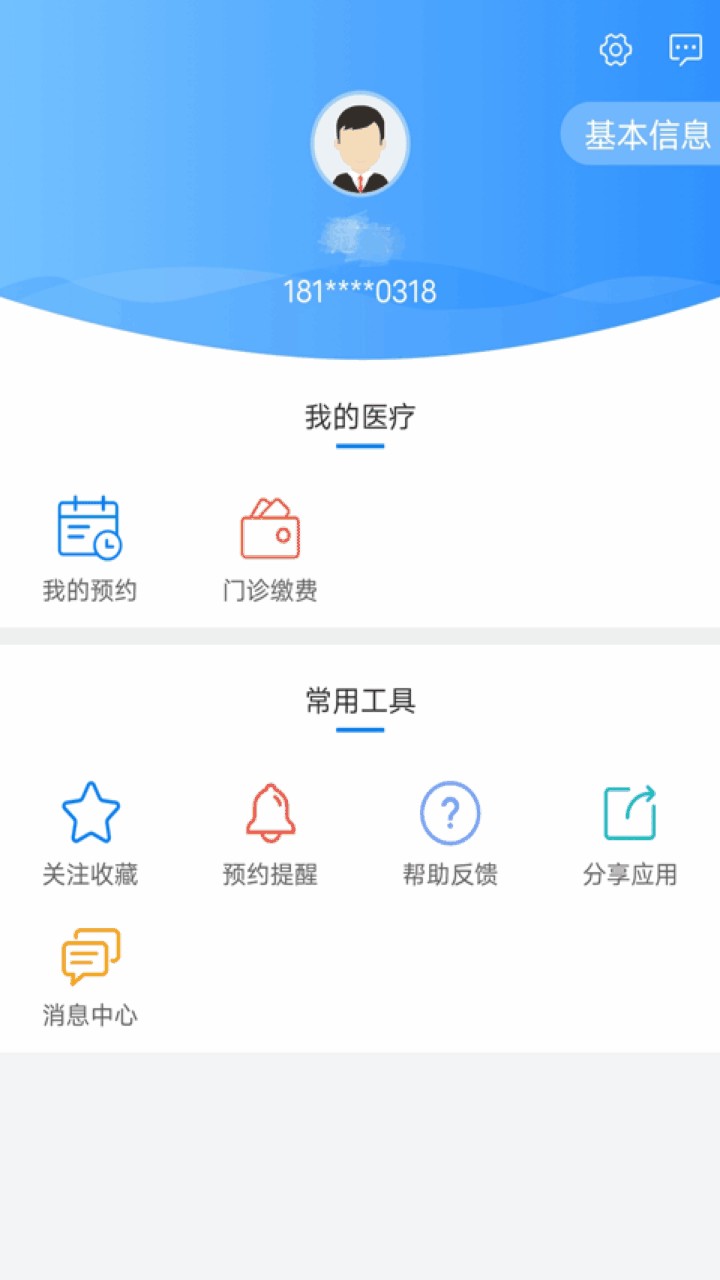Tap the masked phone number text
Screen dimensions: 720x1280
360,291
